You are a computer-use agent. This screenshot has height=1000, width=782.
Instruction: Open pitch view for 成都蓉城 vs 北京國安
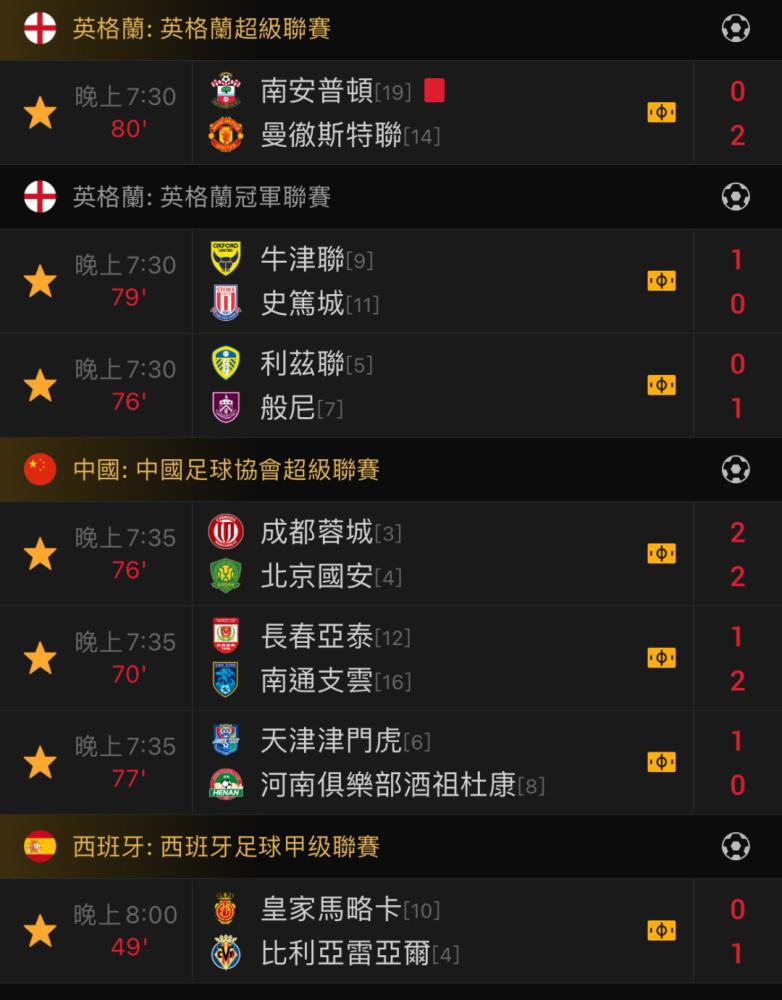coord(661,554)
